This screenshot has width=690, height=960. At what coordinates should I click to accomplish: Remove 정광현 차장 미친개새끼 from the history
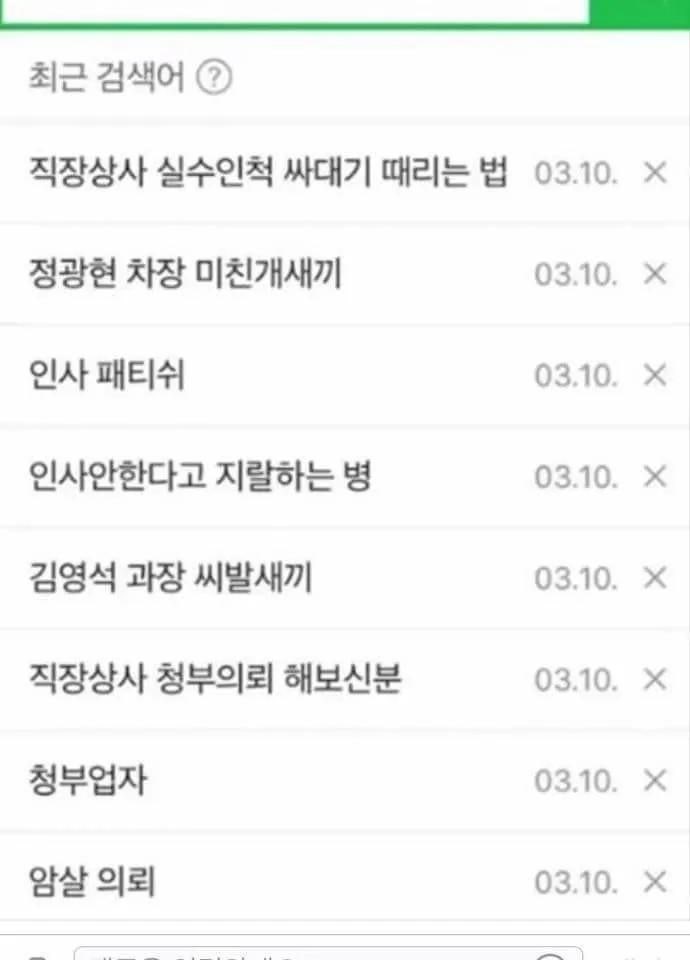click(655, 274)
